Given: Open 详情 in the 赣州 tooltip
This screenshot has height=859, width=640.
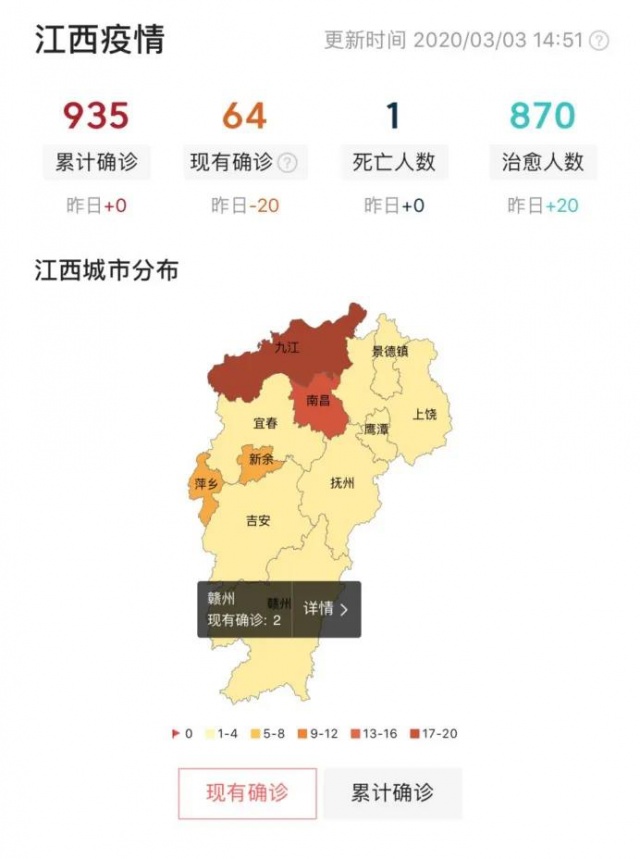Looking at the screenshot, I should tap(326, 609).
